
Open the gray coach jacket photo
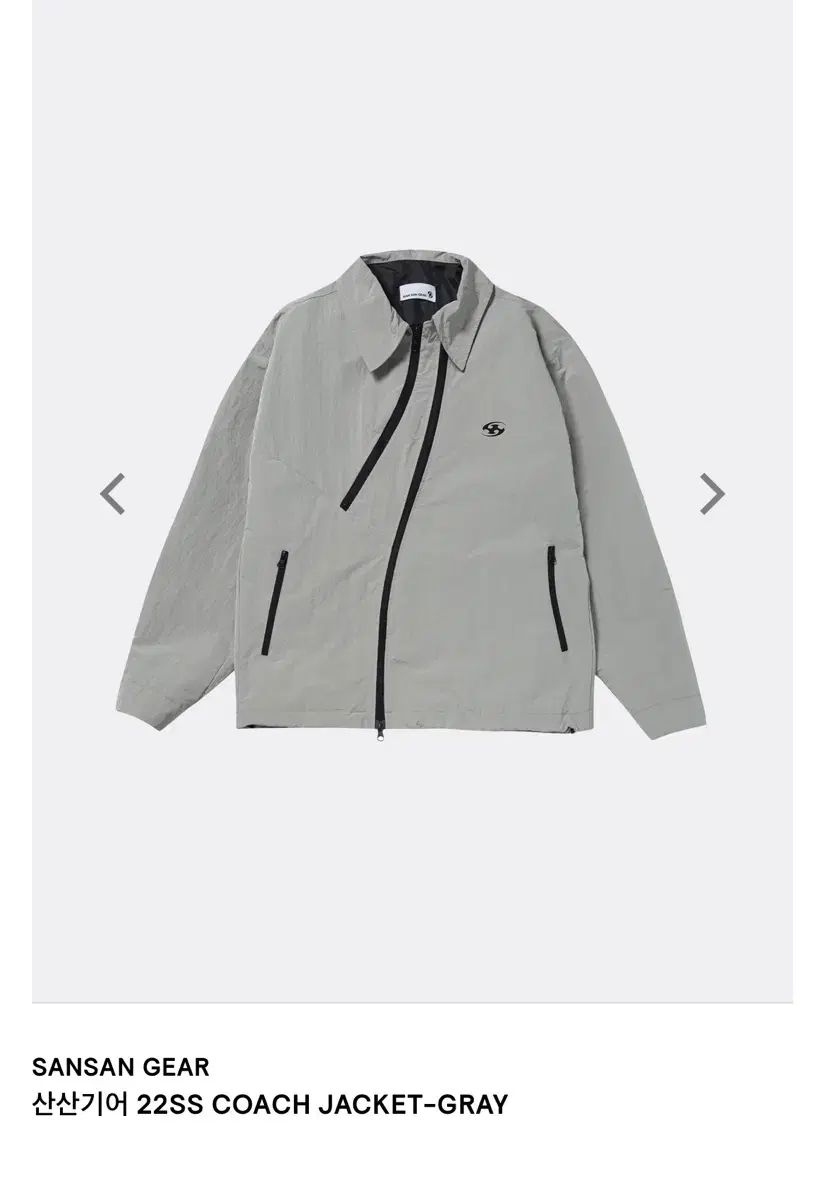pos(412,500)
